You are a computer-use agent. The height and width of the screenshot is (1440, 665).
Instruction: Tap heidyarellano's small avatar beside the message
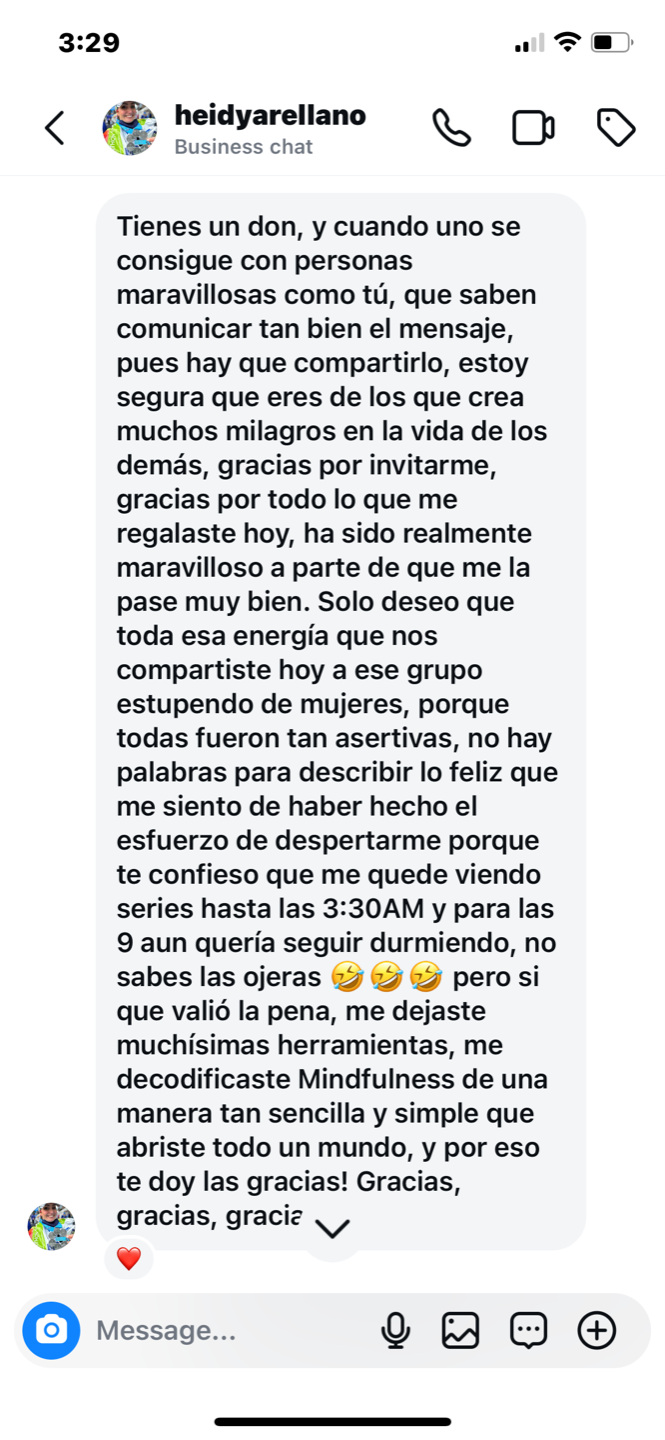51,1226
